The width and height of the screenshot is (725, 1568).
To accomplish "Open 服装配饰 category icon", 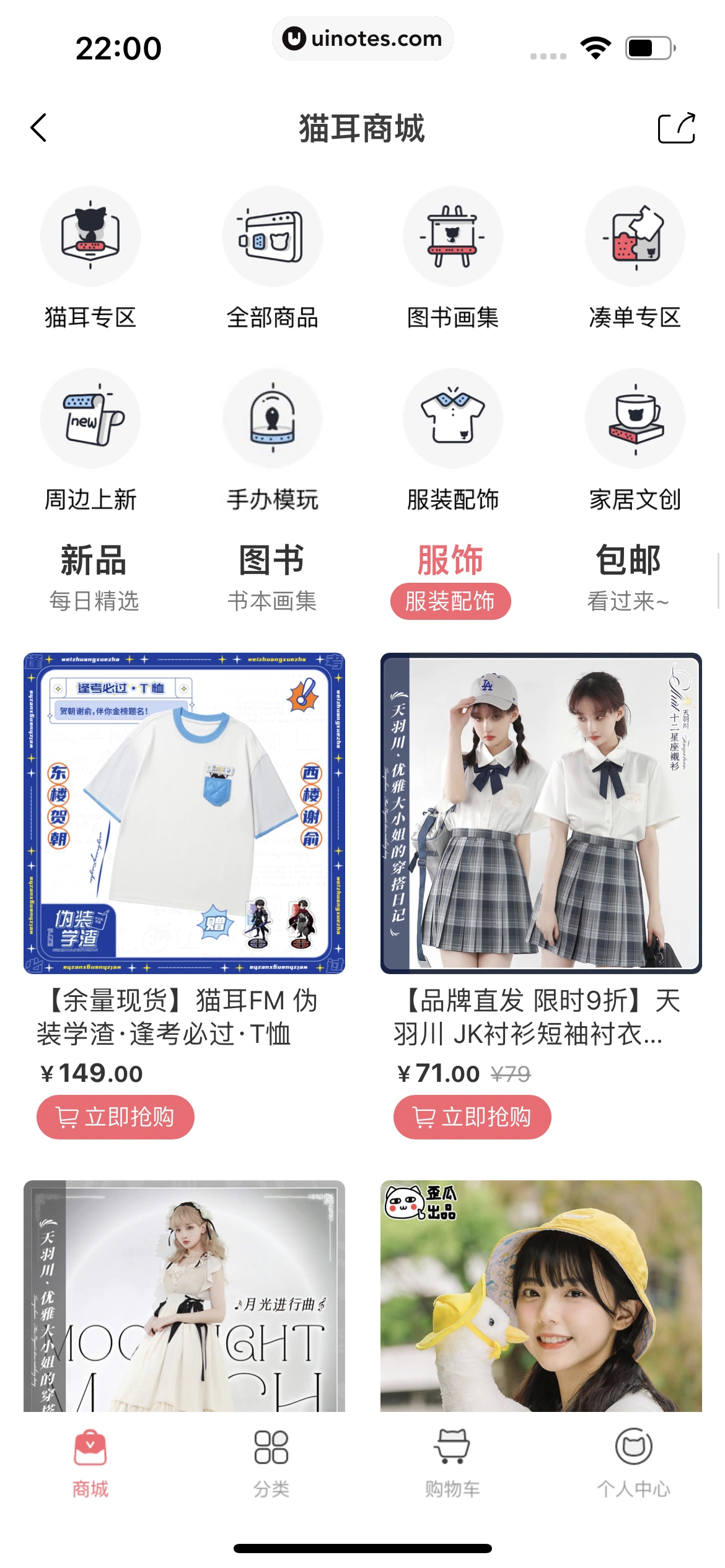I will click(x=453, y=419).
